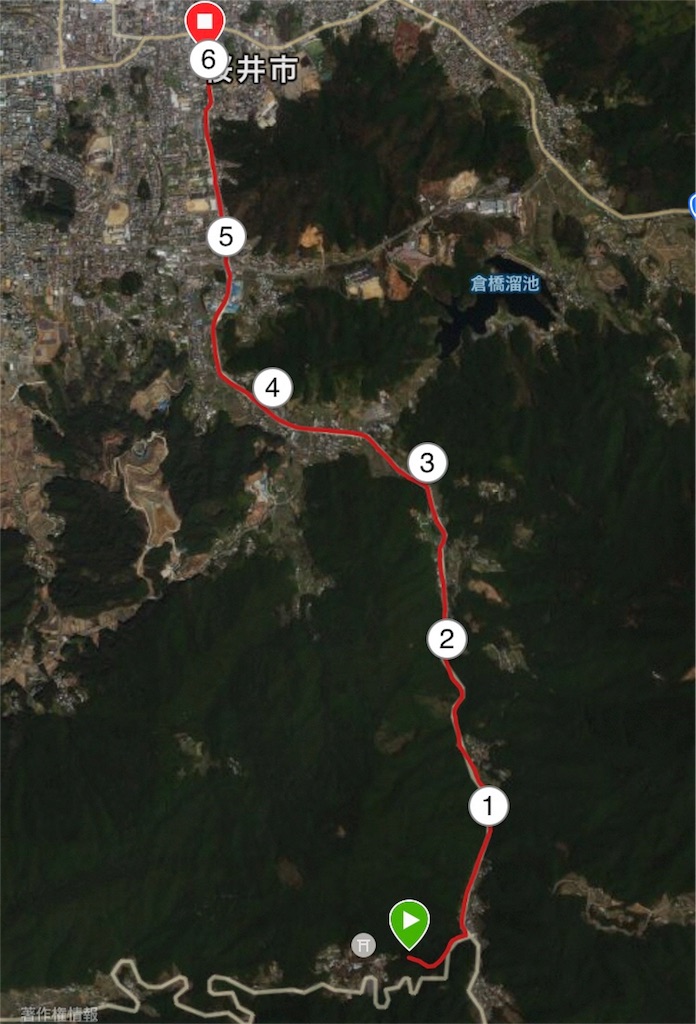
Task: Open the 著作権情報 copyright link
Action: (59, 1014)
